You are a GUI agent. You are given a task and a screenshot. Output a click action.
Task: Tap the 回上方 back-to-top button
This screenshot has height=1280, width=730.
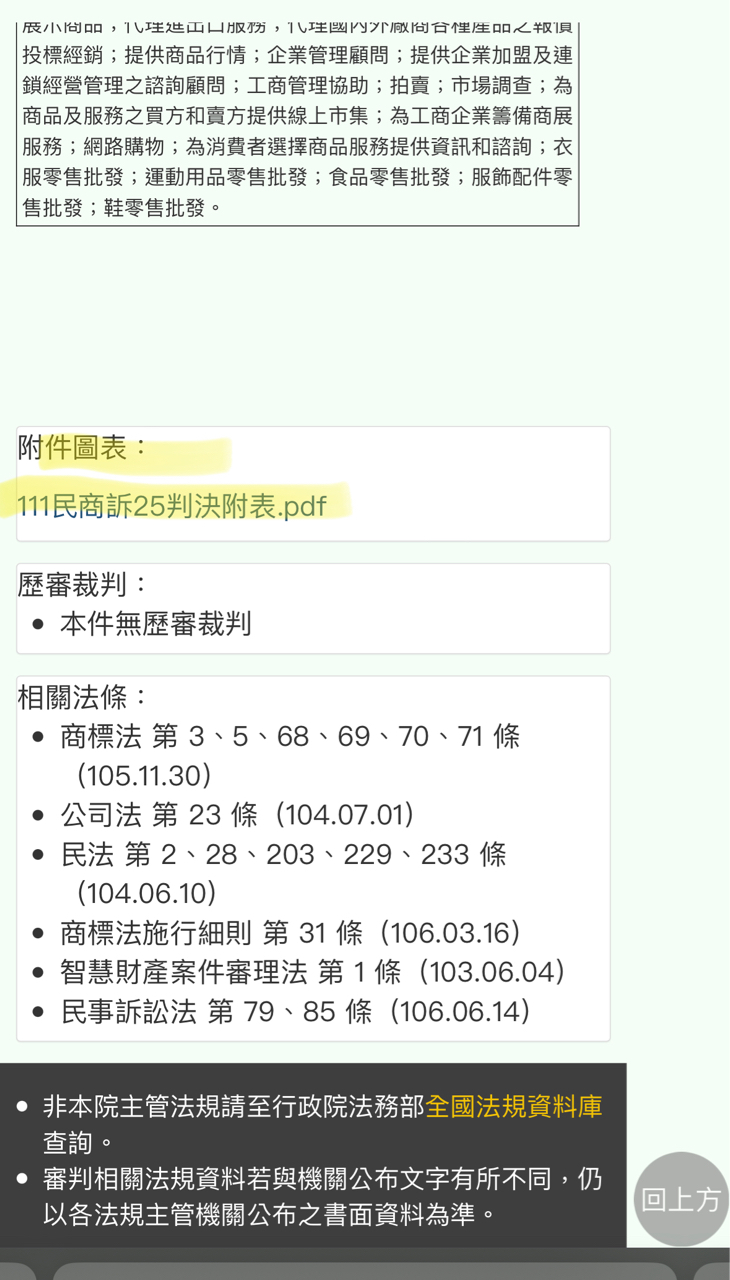coord(681,1199)
